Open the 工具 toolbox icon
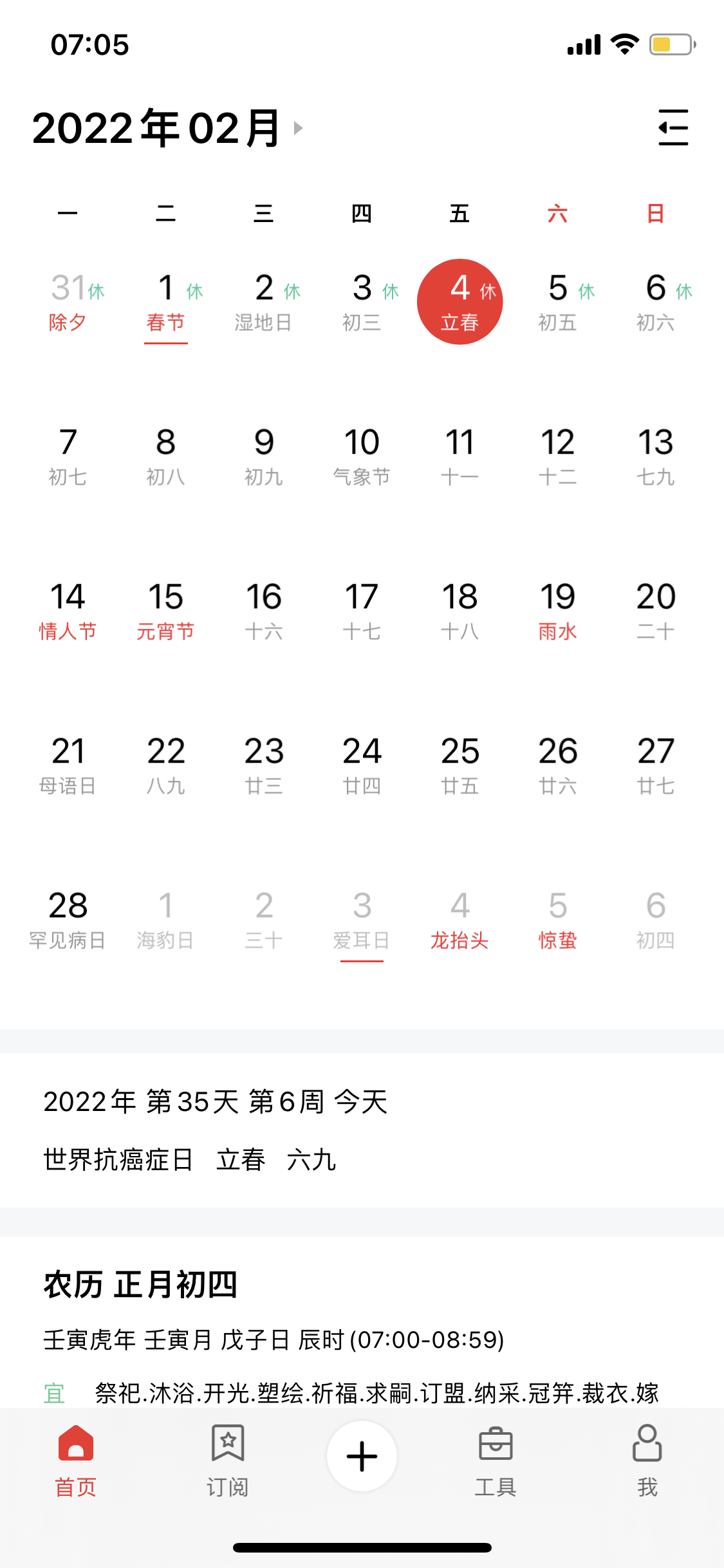 (496, 1452)
